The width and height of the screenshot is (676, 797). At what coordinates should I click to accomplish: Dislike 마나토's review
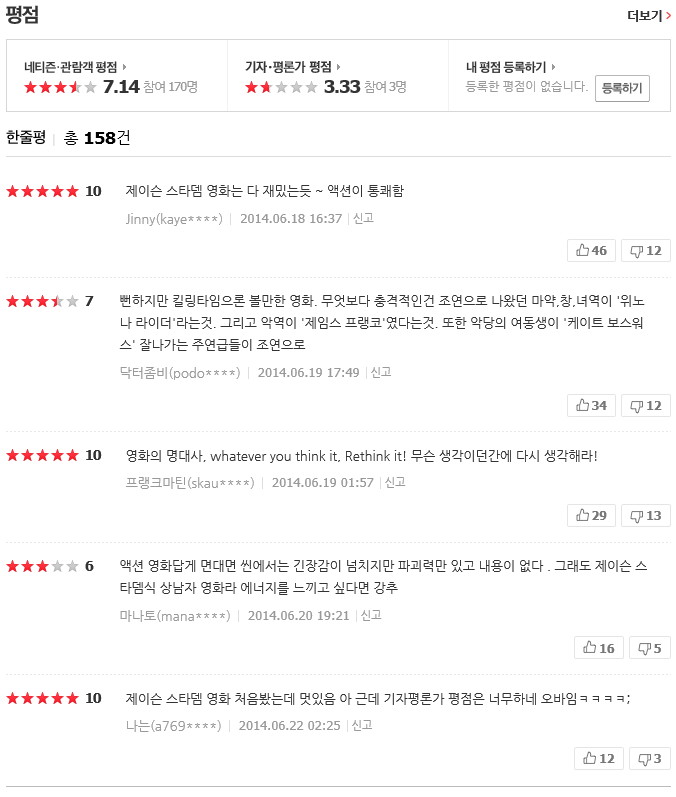coord(648,648)
